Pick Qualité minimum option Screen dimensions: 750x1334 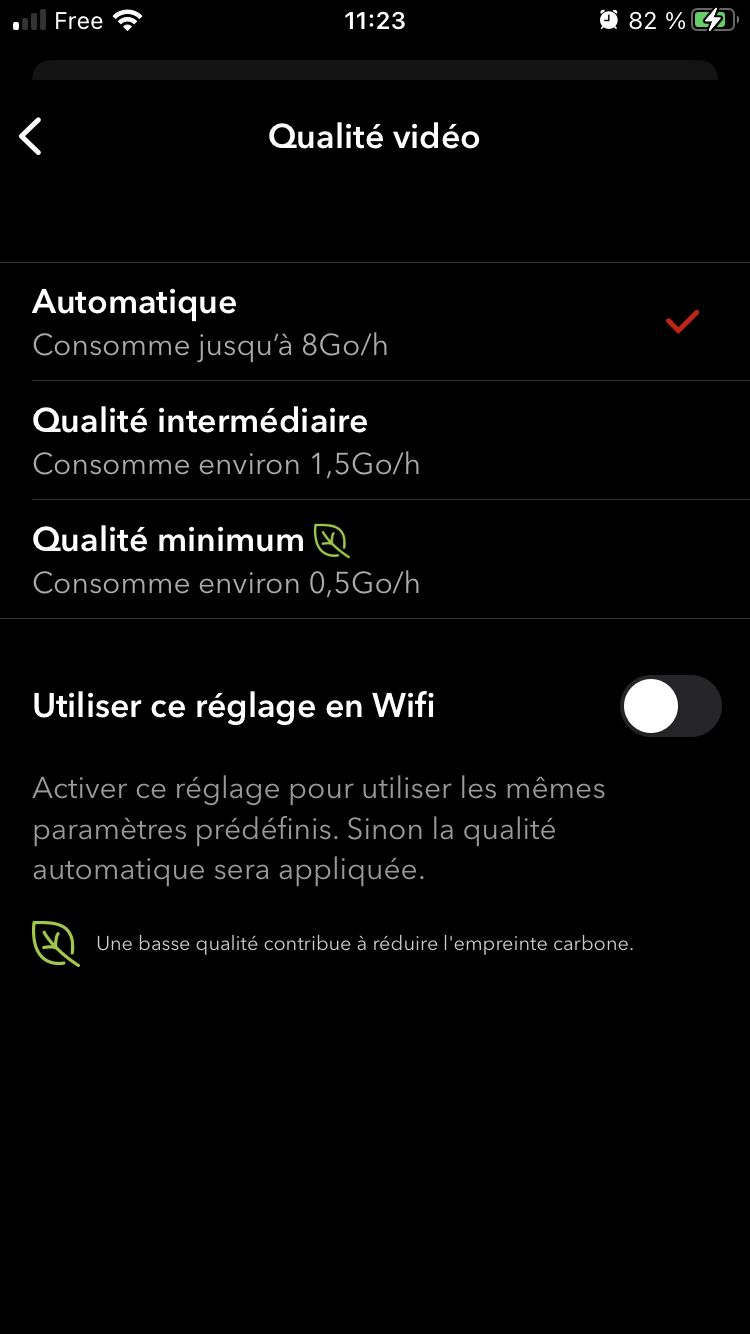pos(374,559)
